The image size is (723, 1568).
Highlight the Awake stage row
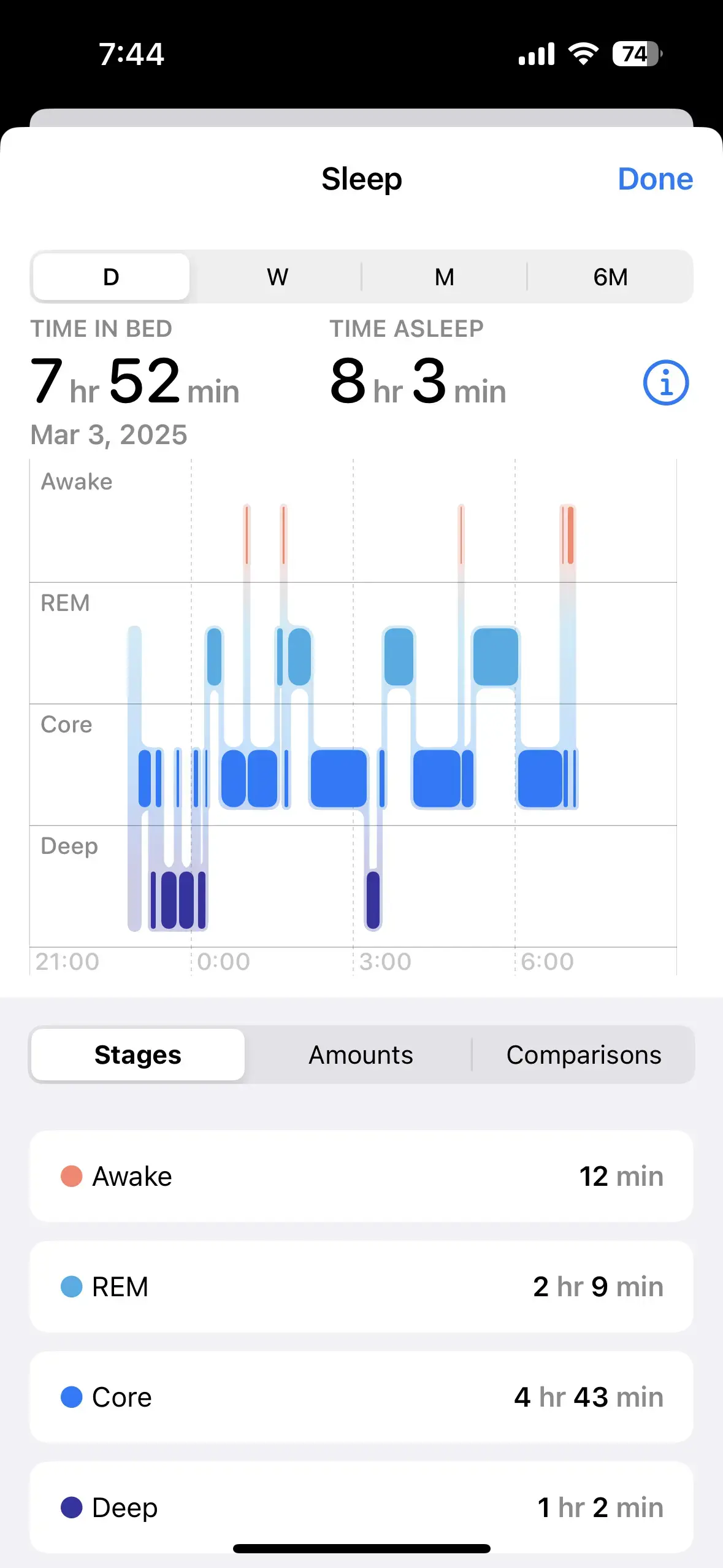tap(361, 1176)
